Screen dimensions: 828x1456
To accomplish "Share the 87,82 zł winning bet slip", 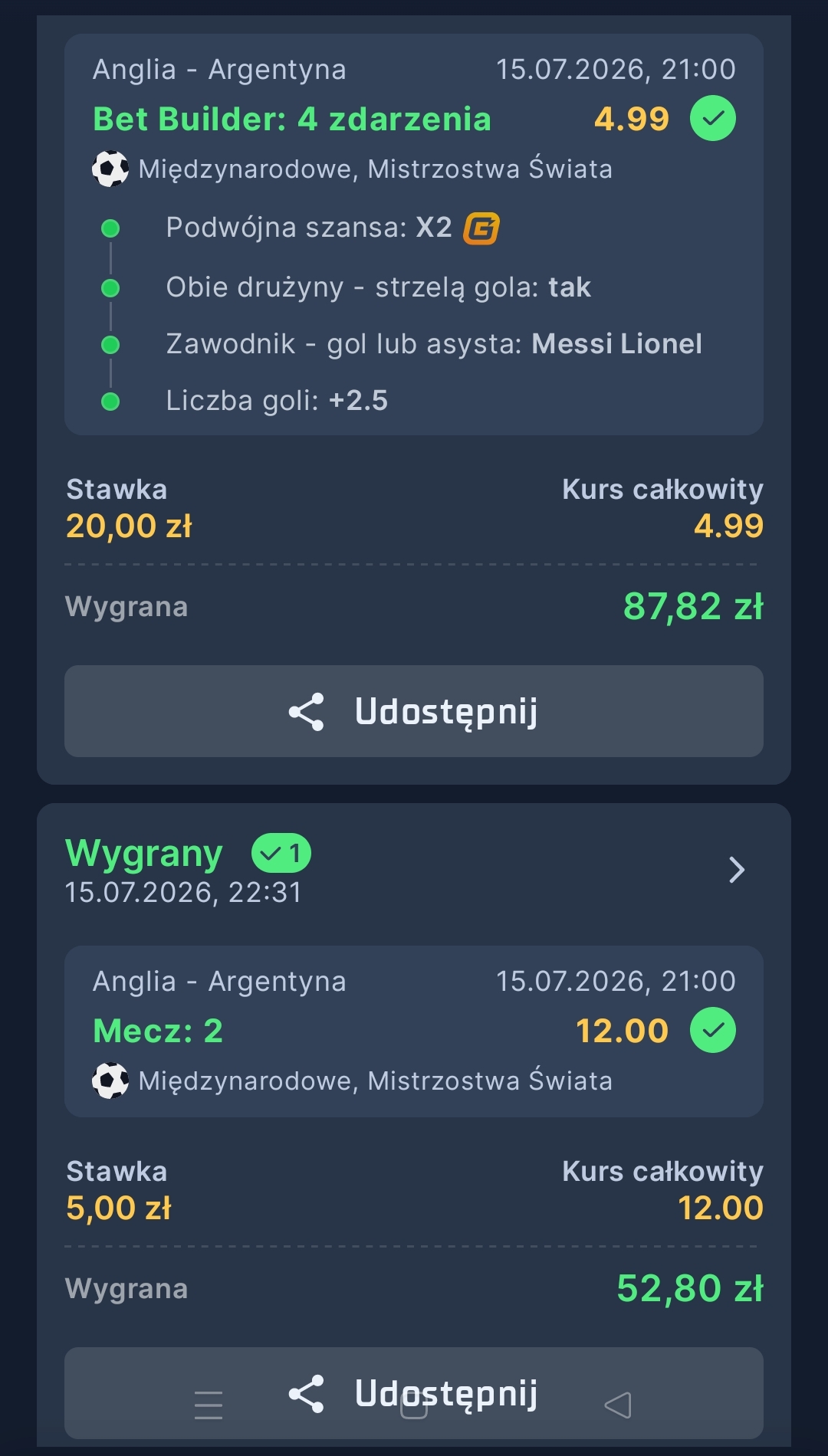I will click(414, 711).
